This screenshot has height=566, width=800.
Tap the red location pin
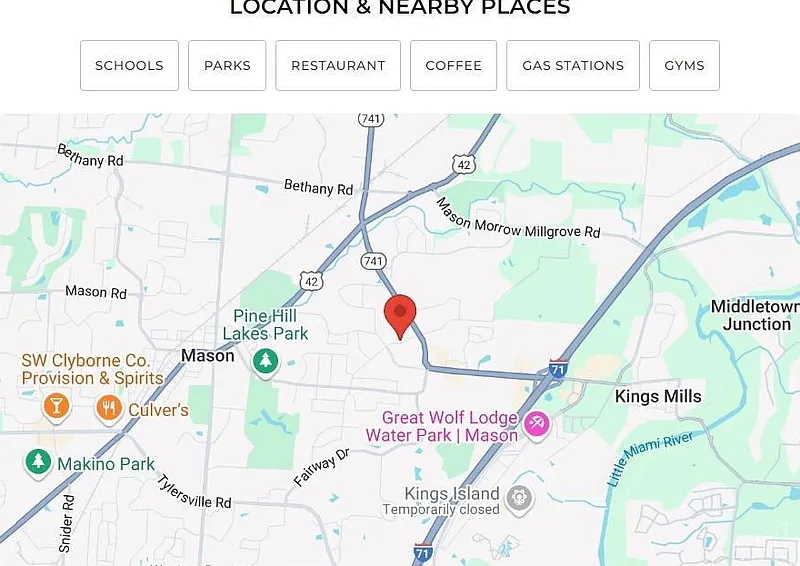(x=400, y=316)
